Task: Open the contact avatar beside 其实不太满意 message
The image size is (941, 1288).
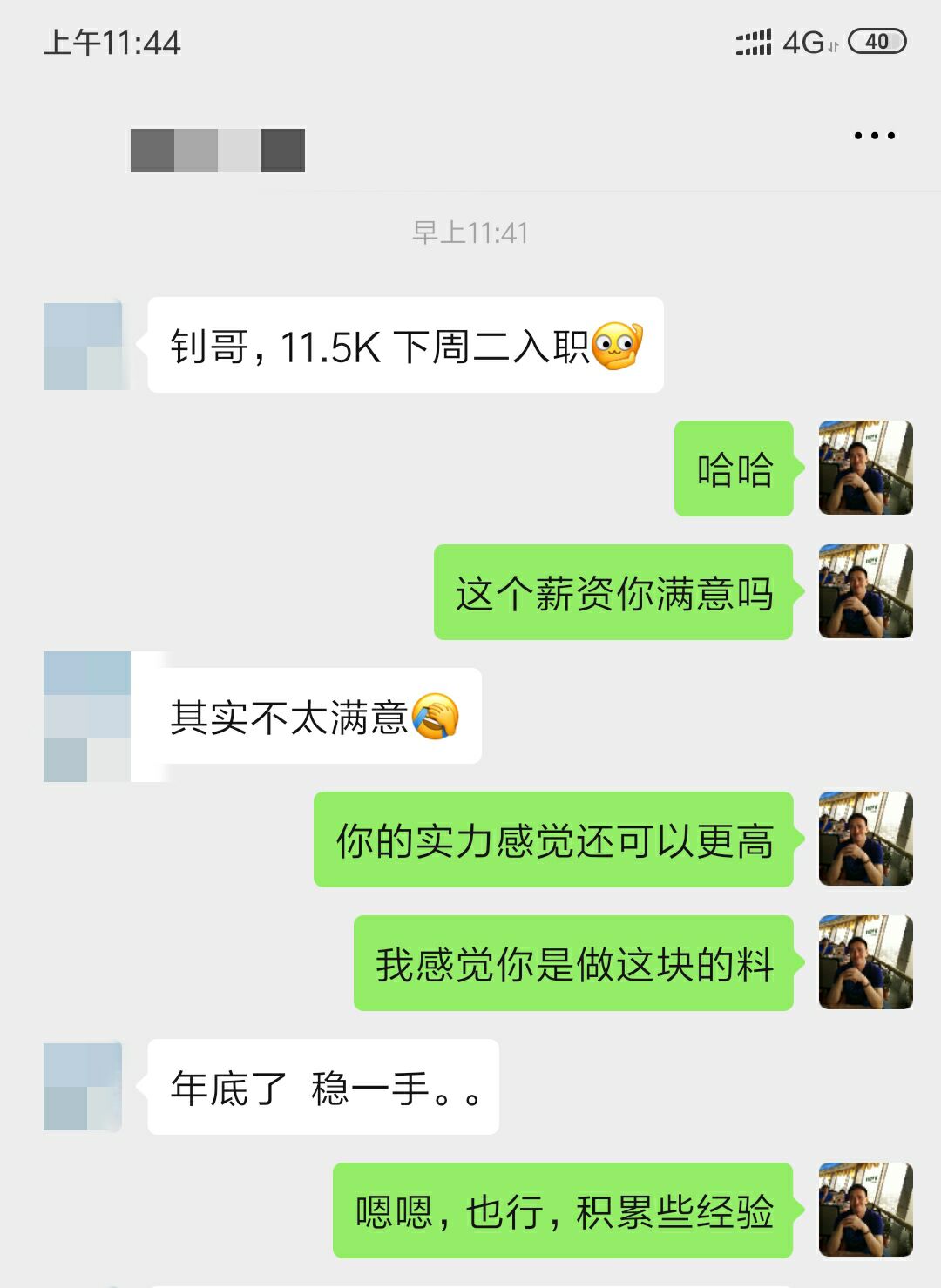Action: point(87,716)
